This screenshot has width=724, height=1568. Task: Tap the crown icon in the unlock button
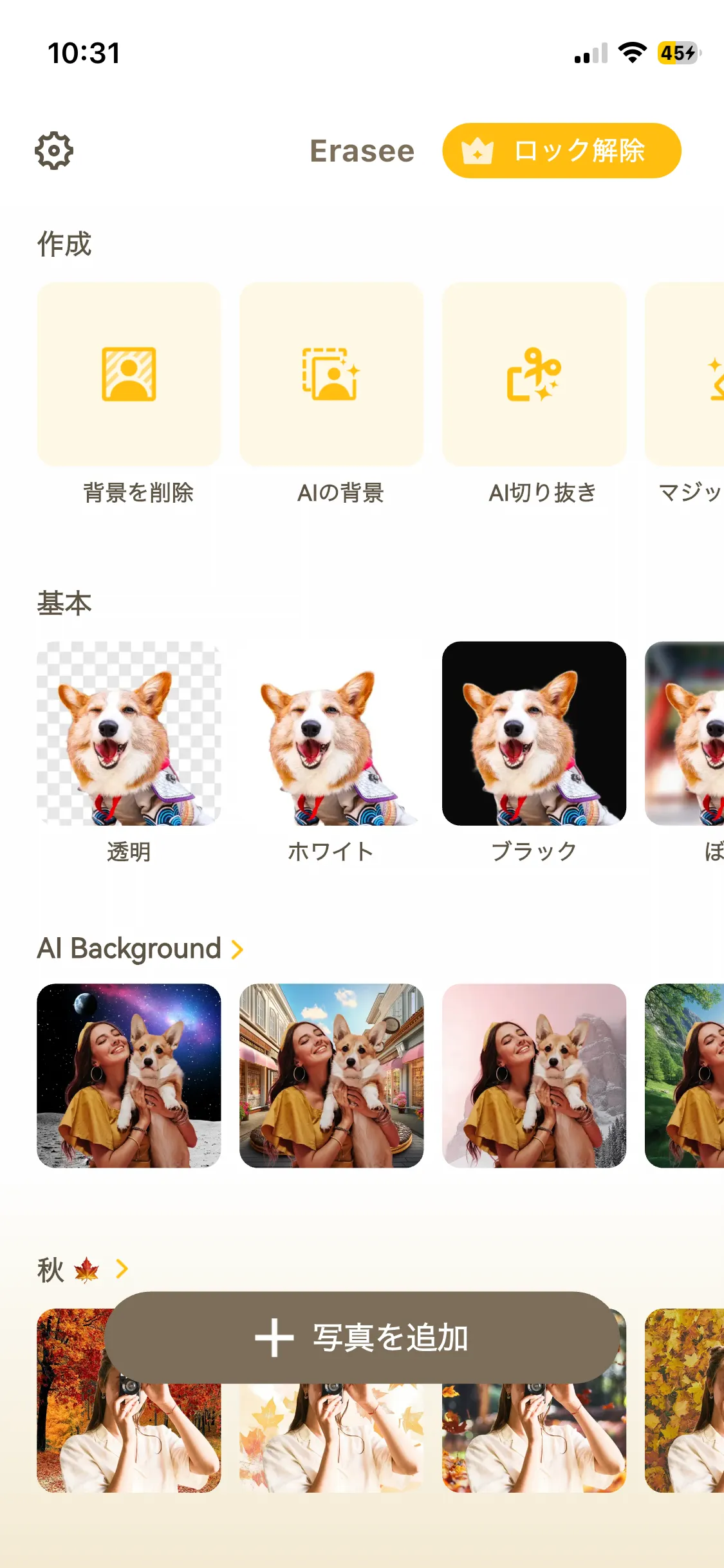click(478, 151)
